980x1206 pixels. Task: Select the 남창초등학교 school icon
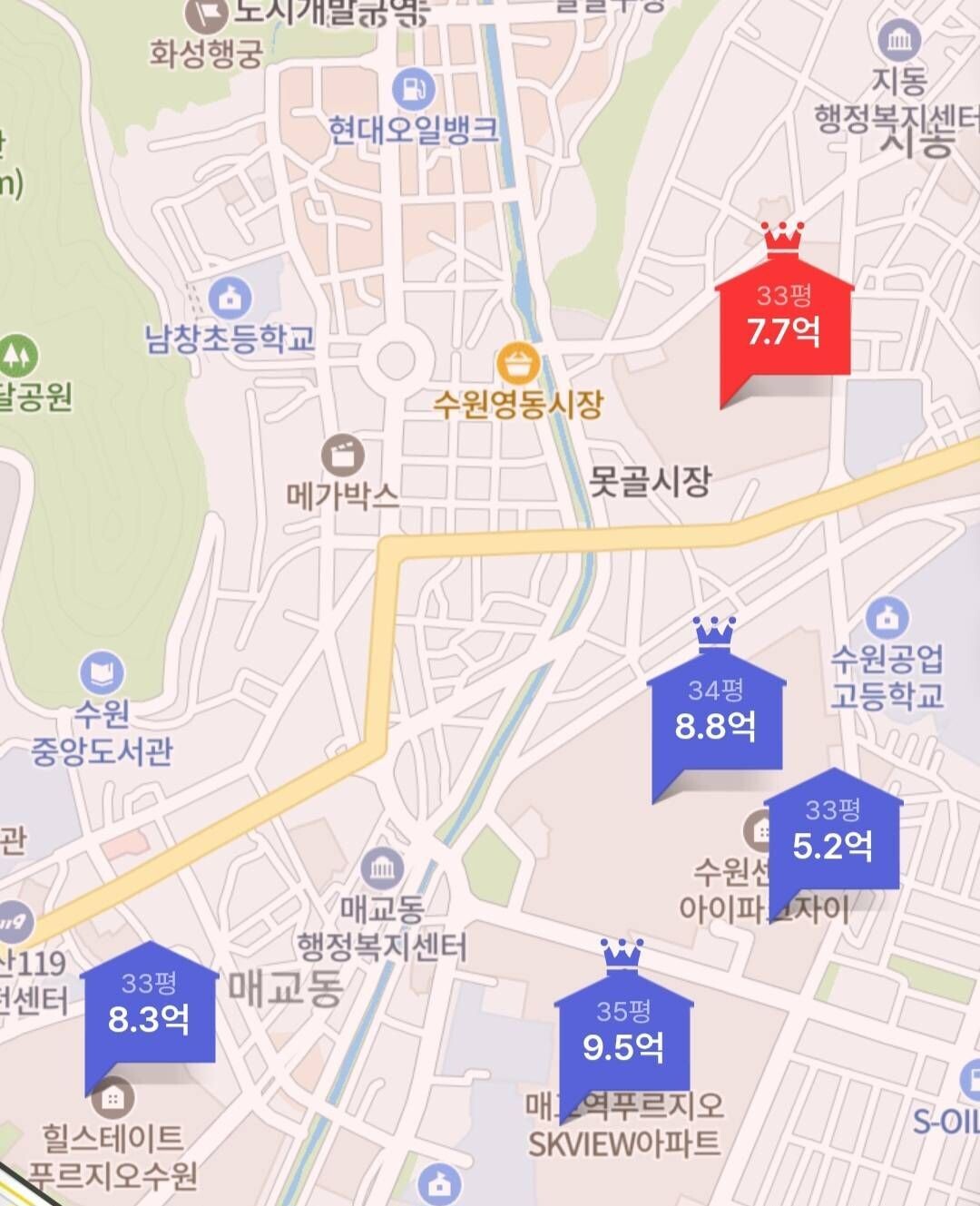tap(230, 297)
